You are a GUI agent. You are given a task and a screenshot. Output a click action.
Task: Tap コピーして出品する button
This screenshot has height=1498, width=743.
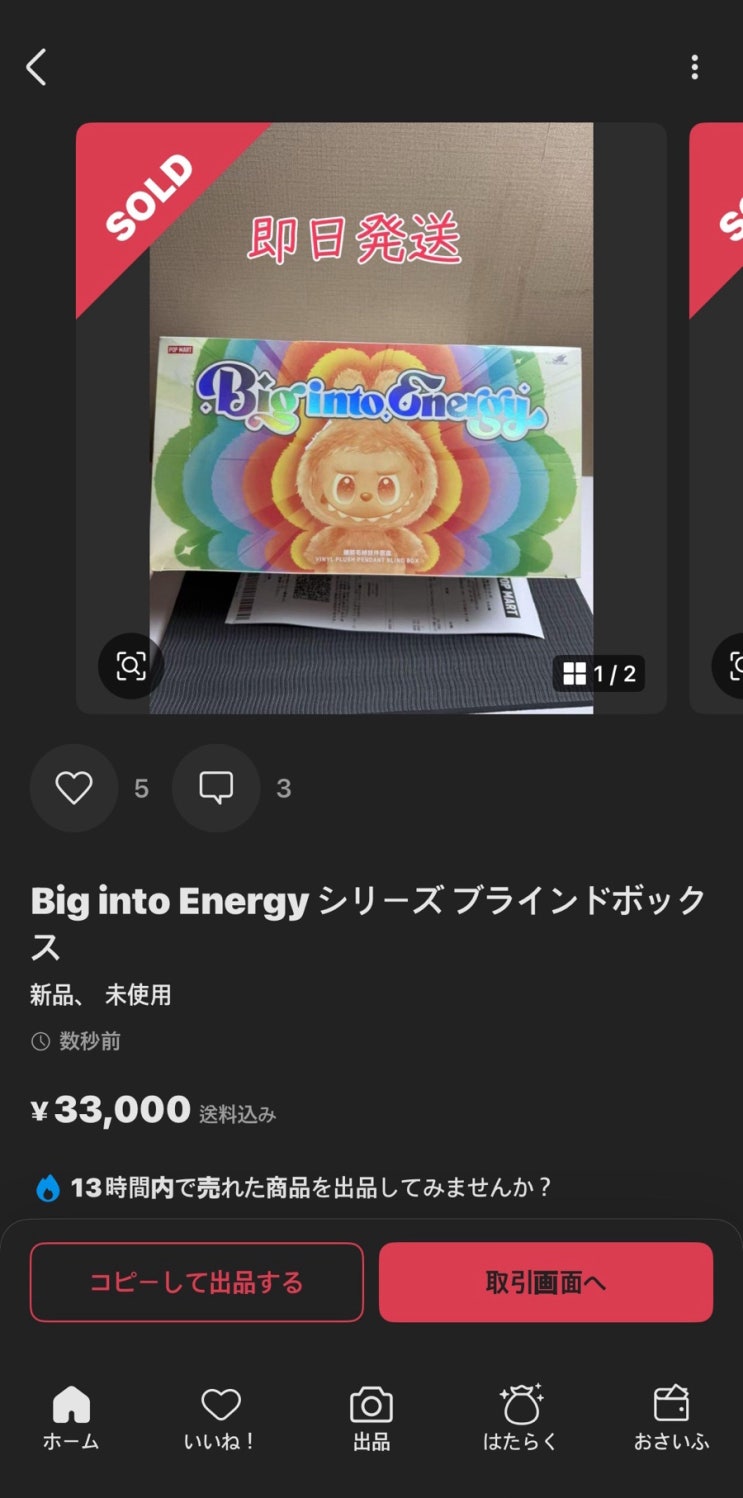[197, 1282]
